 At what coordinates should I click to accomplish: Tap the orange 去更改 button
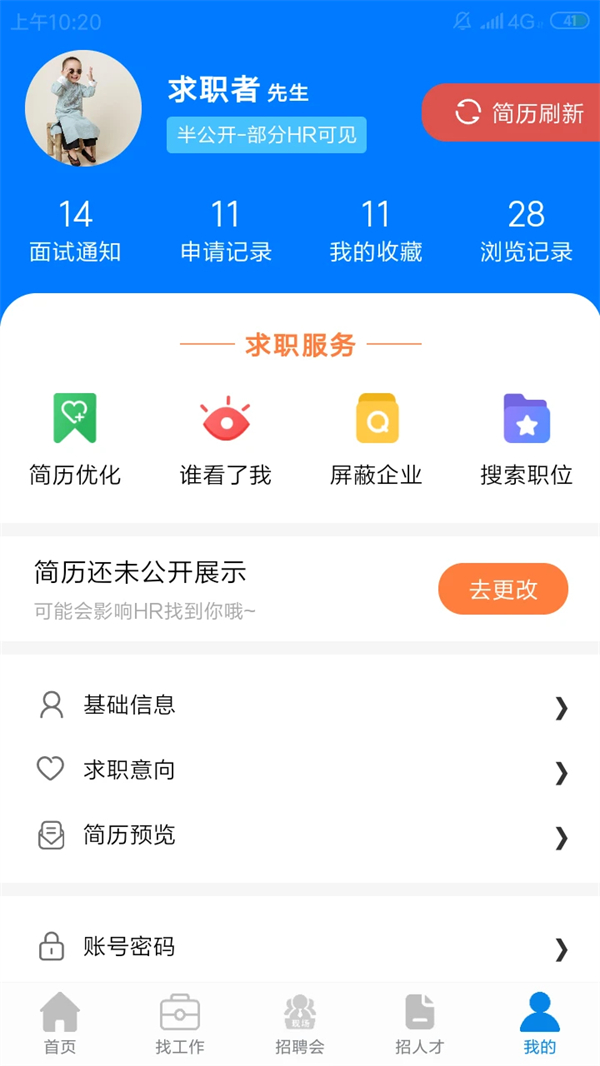pos(503,589)
